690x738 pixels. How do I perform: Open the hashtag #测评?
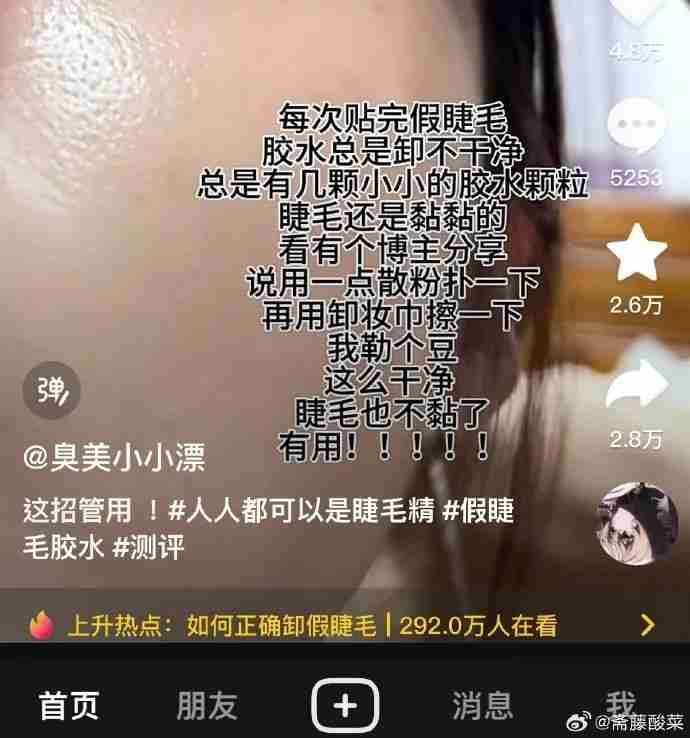(x=148, y=548)
